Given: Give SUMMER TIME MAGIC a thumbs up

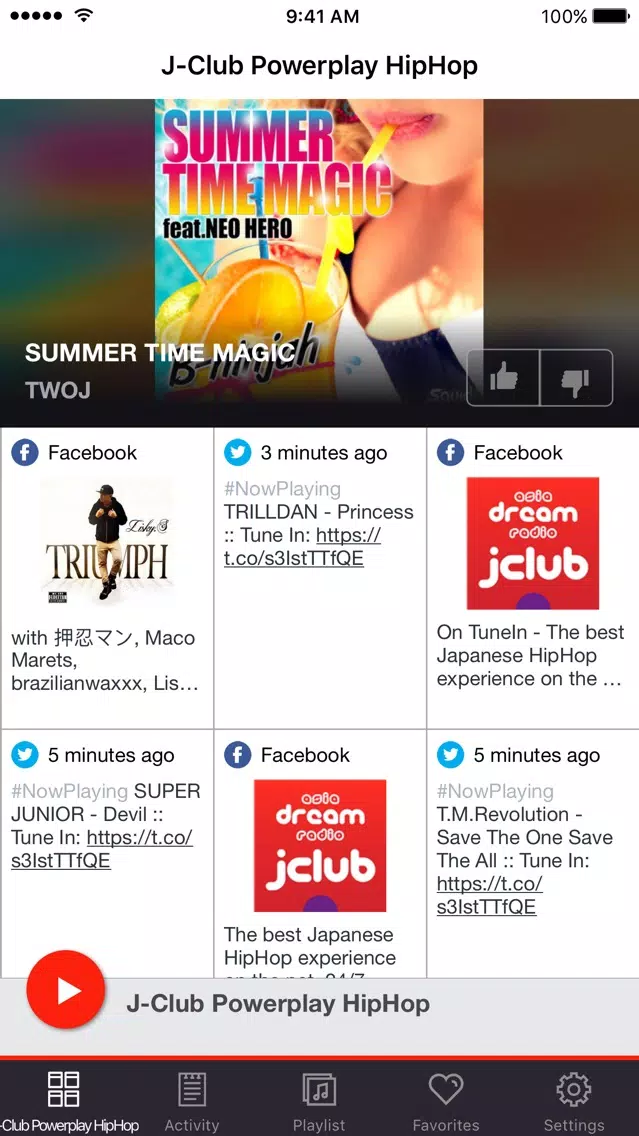Looking at the screenshot, I should pyautogui.click(x=504, y=378).
